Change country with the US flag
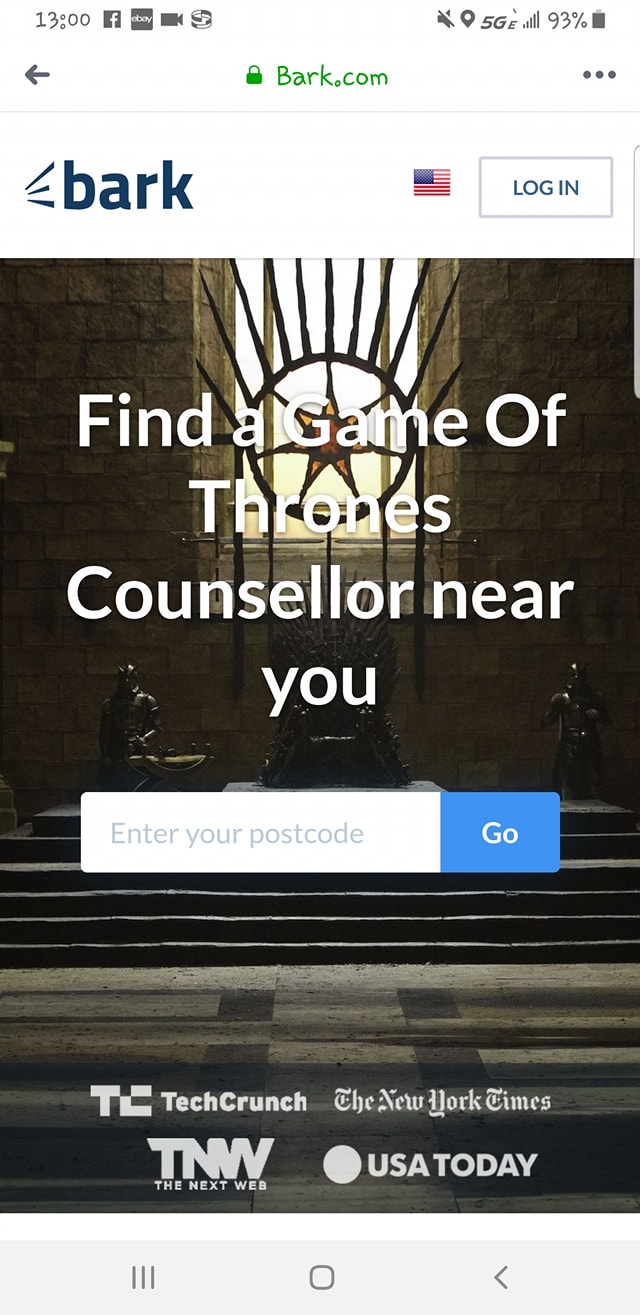 click(x=431, y=182)
